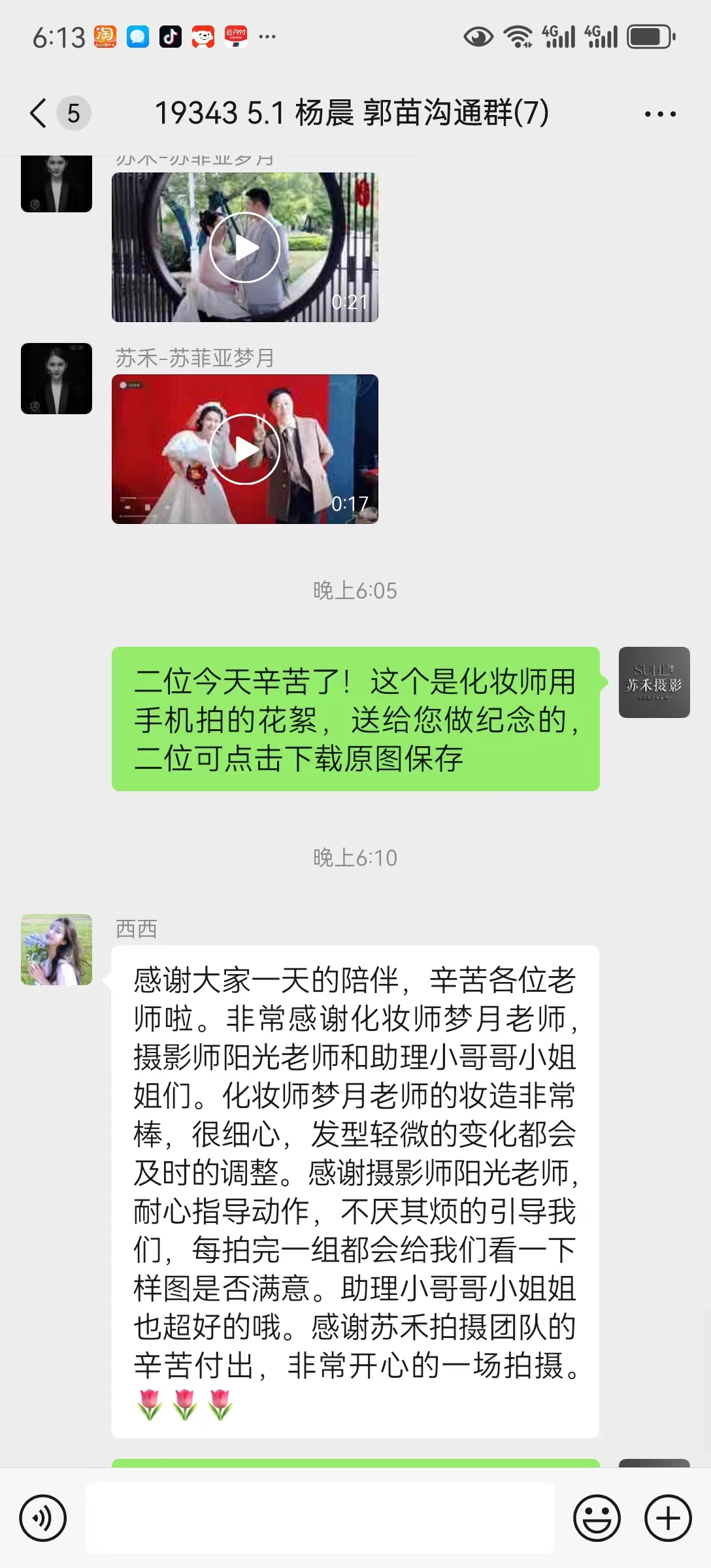
Task: Play the 0:17 wedding video
Action: pyautogui.click(x=245, y=449)
